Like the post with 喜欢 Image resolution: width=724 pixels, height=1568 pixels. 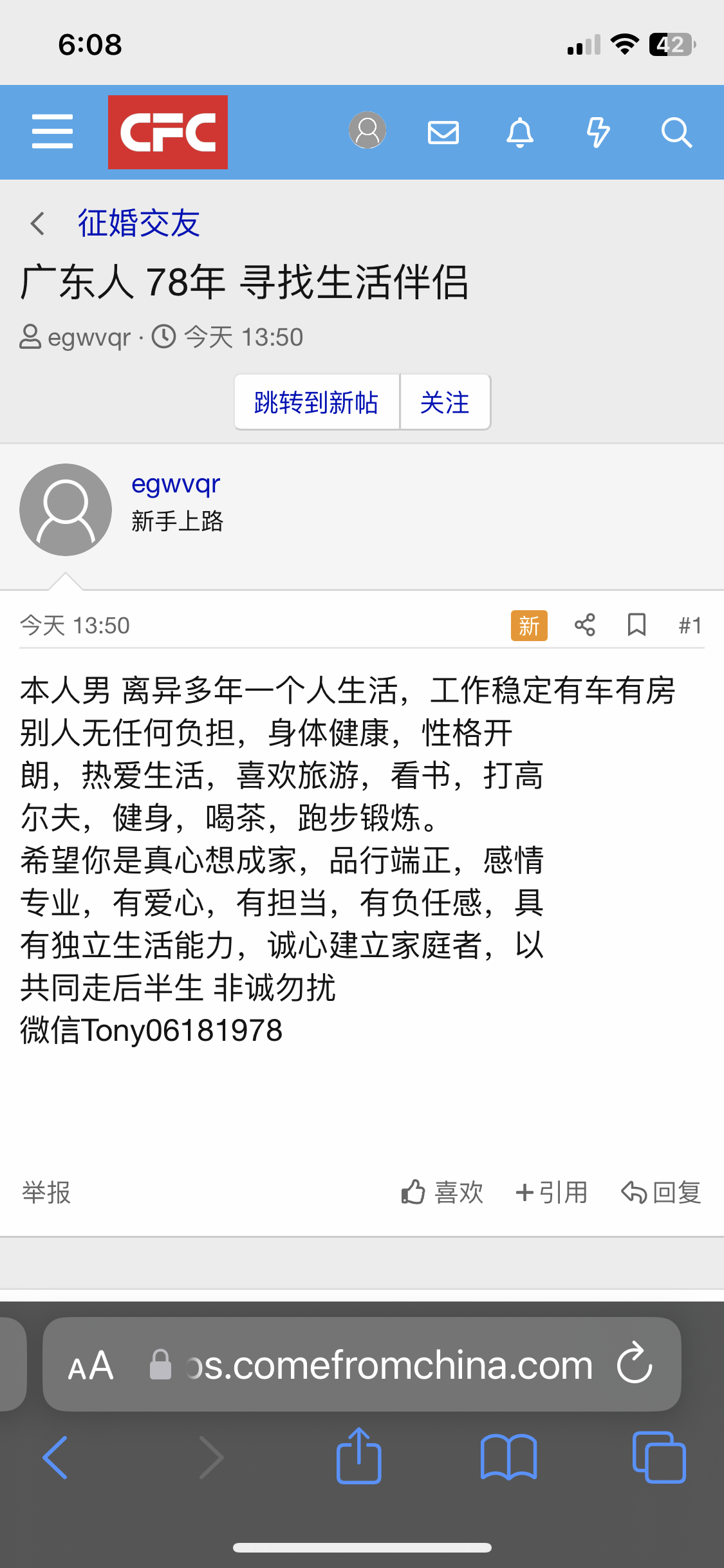pos(442,1193)
